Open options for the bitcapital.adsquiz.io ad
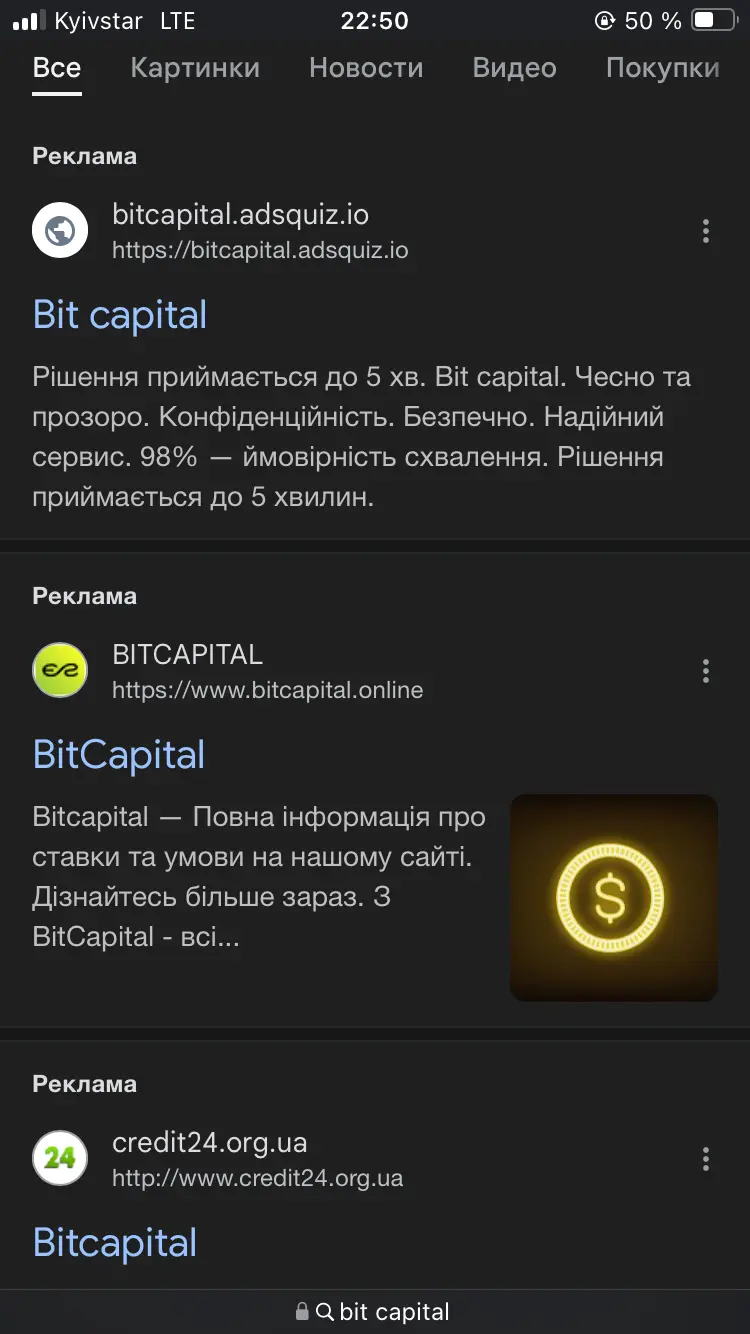The height and width of the screenshot is (1334, 750). [706, 231]
